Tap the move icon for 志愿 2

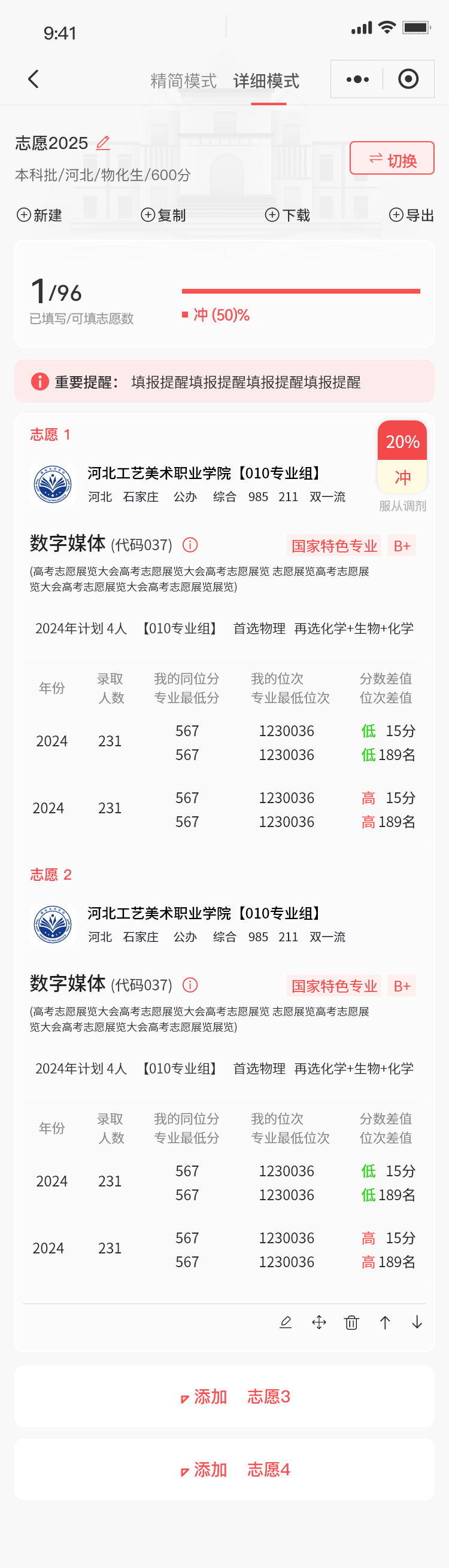pos(318,1322)
